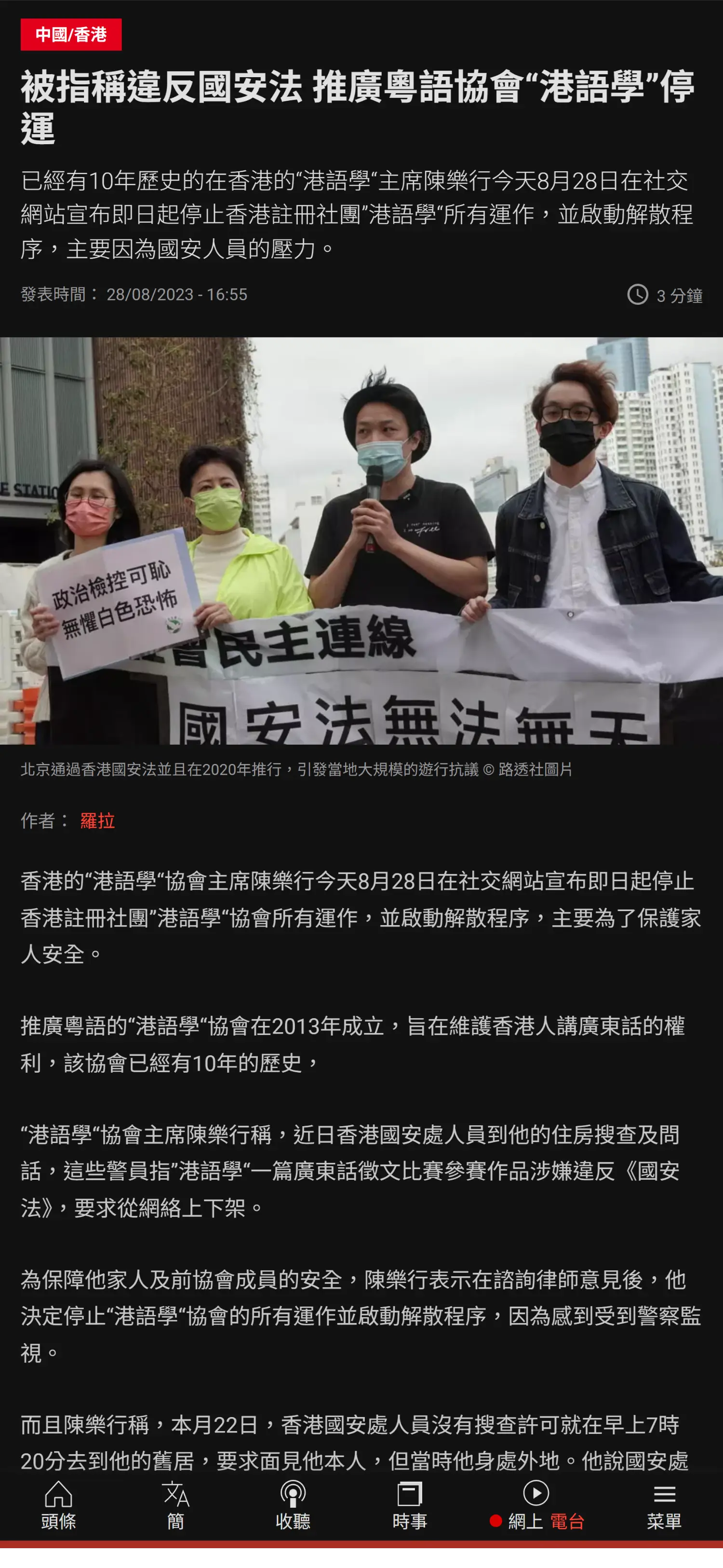The image size is (723, 1568).
Task: Open author 羅拉's page
Action: point(97,820)
